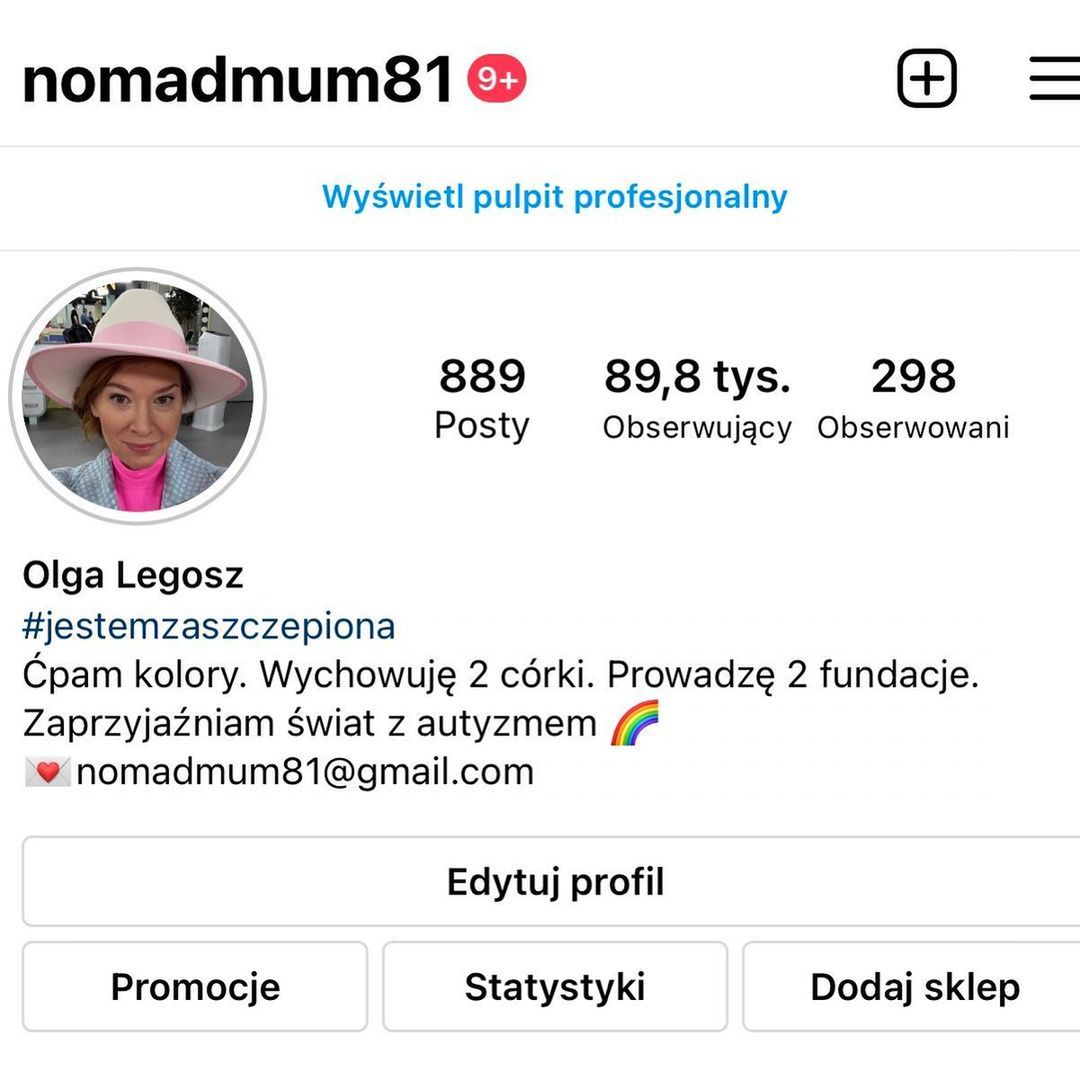Screen dimensions: 1080x1080
Task: Open the Obserwowani following list
Action: tap(913, 398)
